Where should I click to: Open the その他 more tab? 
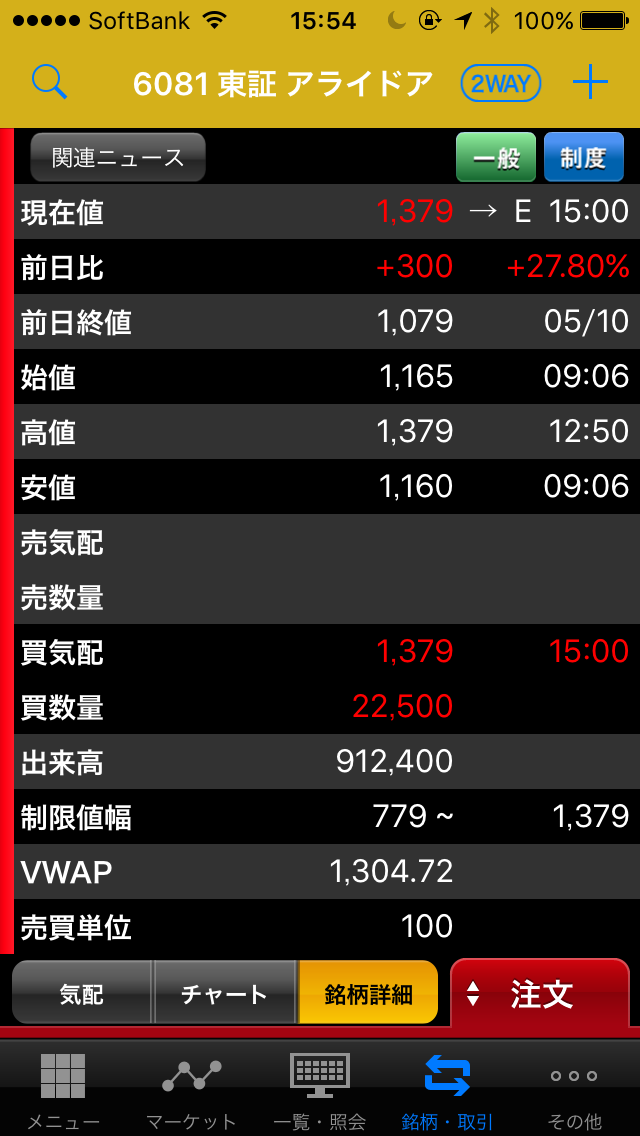tap(575, 1088)
